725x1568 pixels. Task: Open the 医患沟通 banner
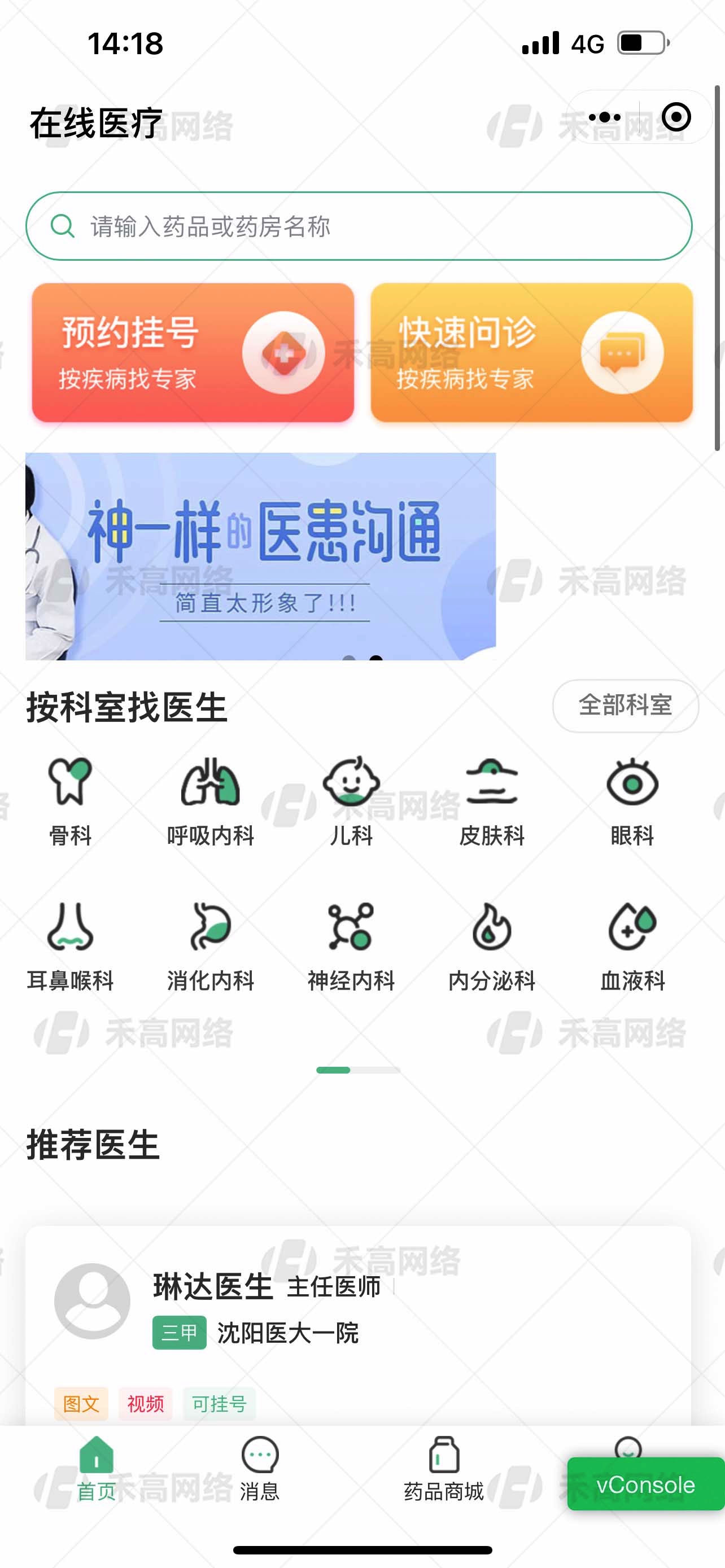(260, 556)
